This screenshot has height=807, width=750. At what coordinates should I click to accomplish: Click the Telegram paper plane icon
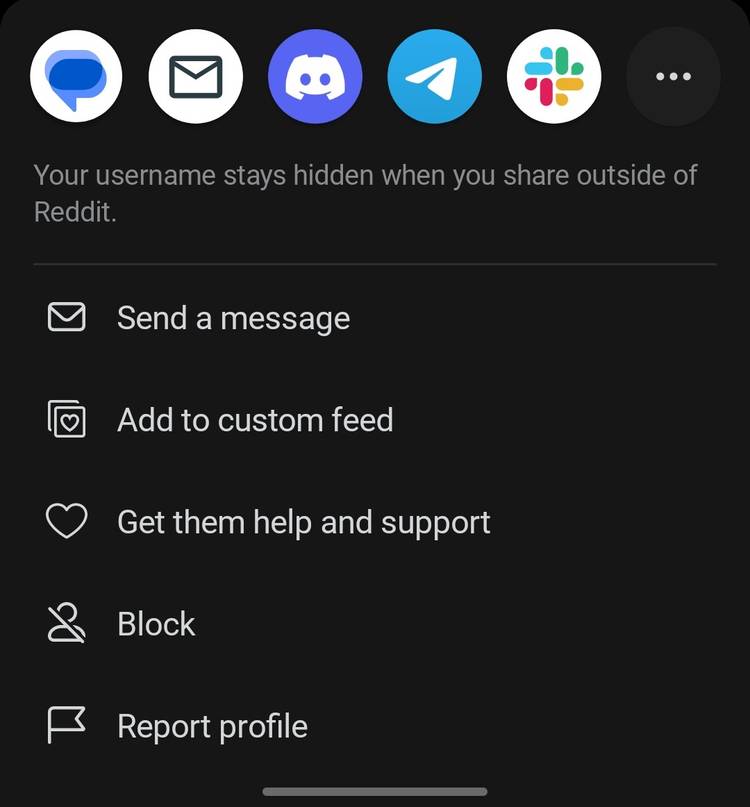coord(434,76)
